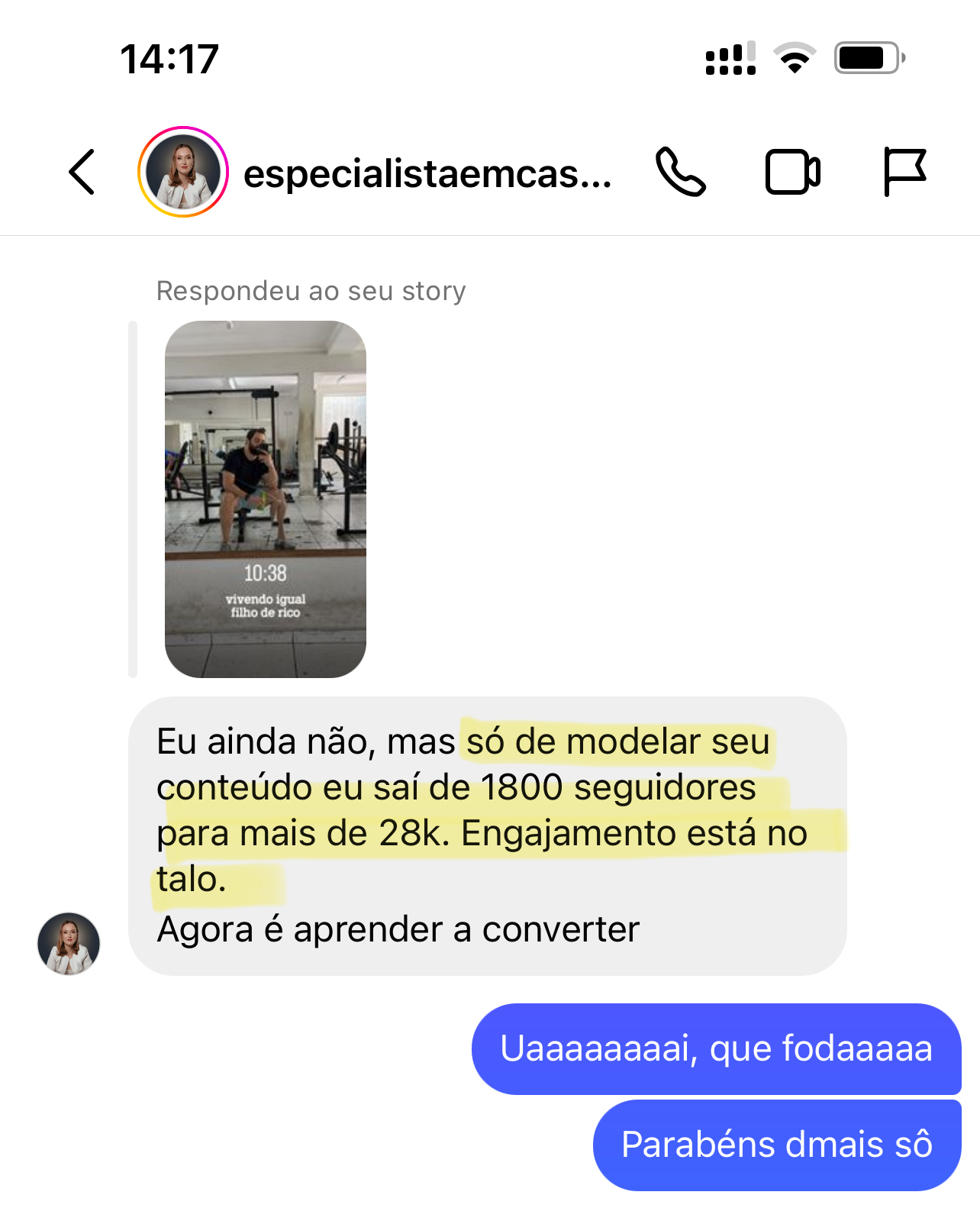Start a voice call

click(x=681, y=172)
